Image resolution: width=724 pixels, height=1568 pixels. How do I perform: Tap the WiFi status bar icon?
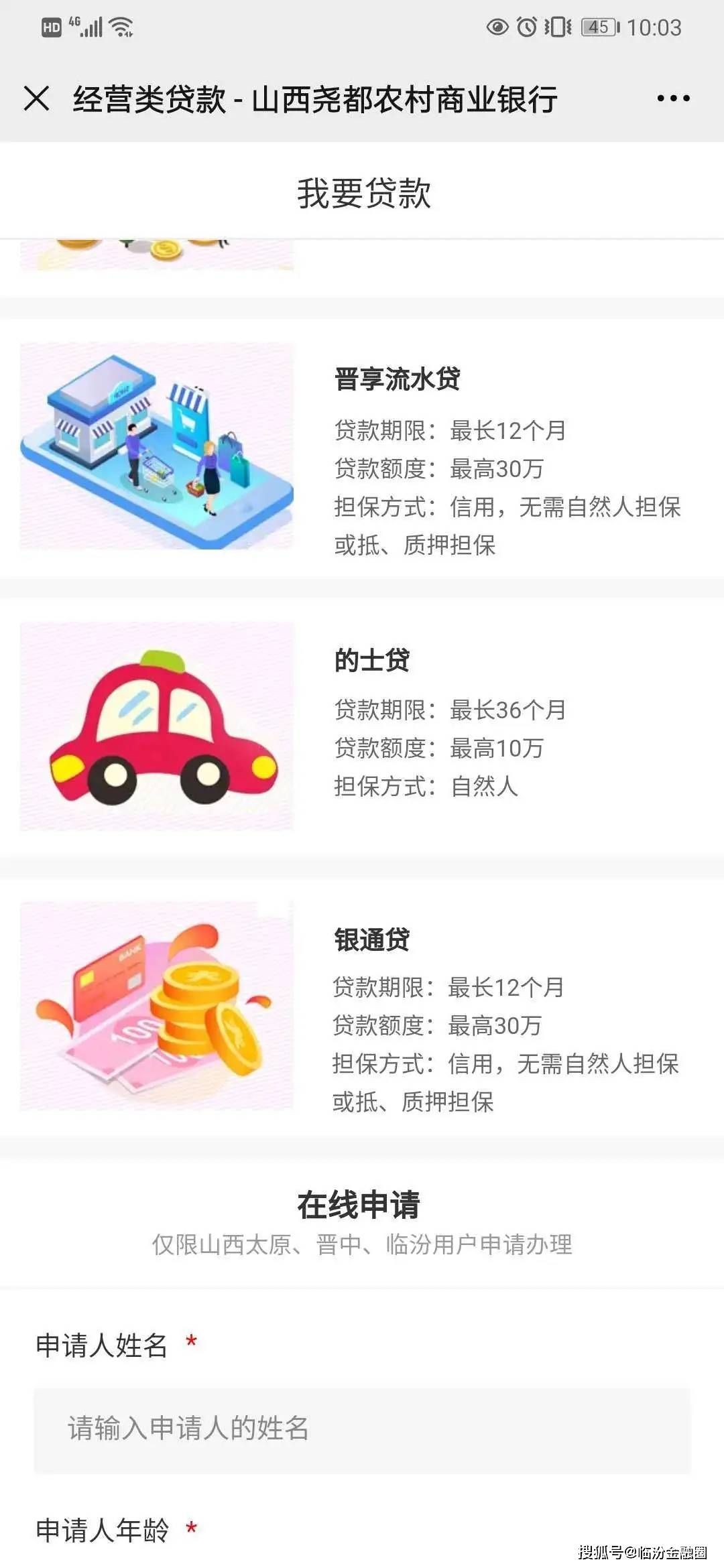(121, 27)
